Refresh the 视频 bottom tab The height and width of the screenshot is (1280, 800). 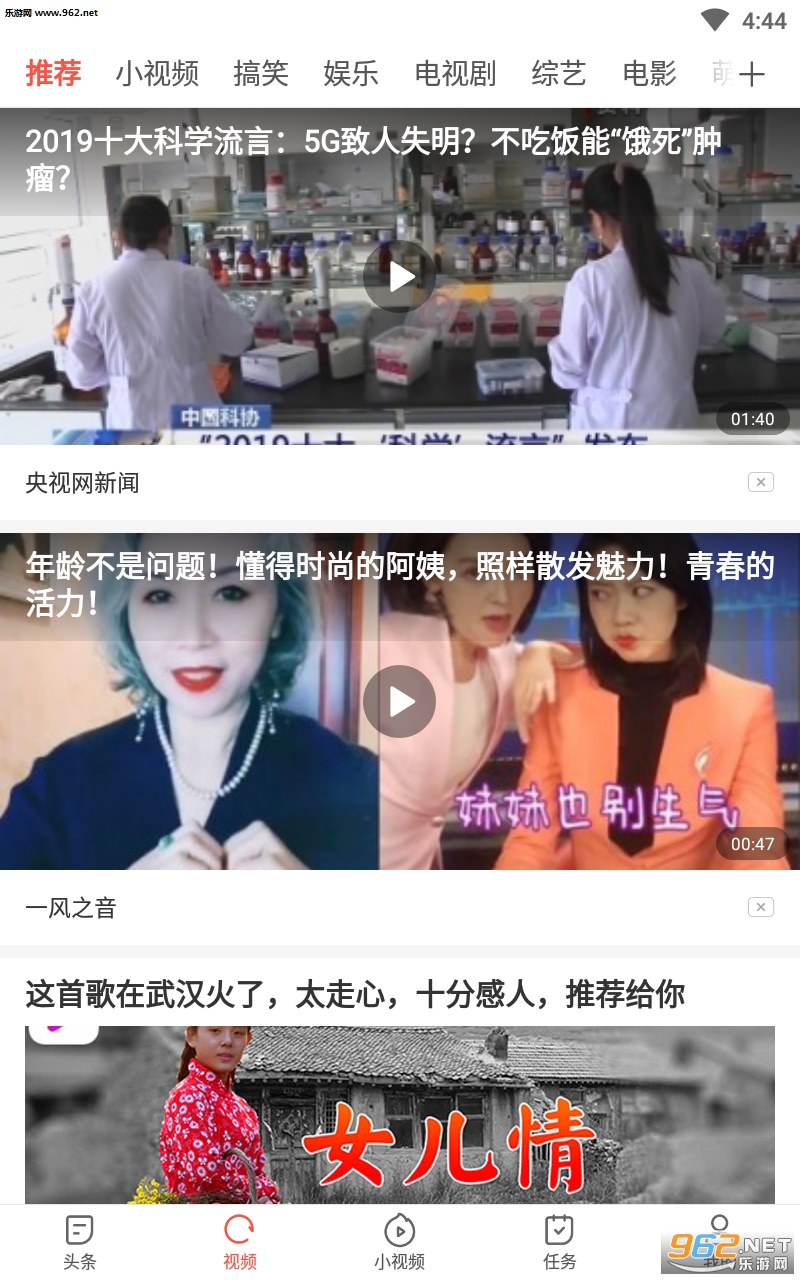240,1242
